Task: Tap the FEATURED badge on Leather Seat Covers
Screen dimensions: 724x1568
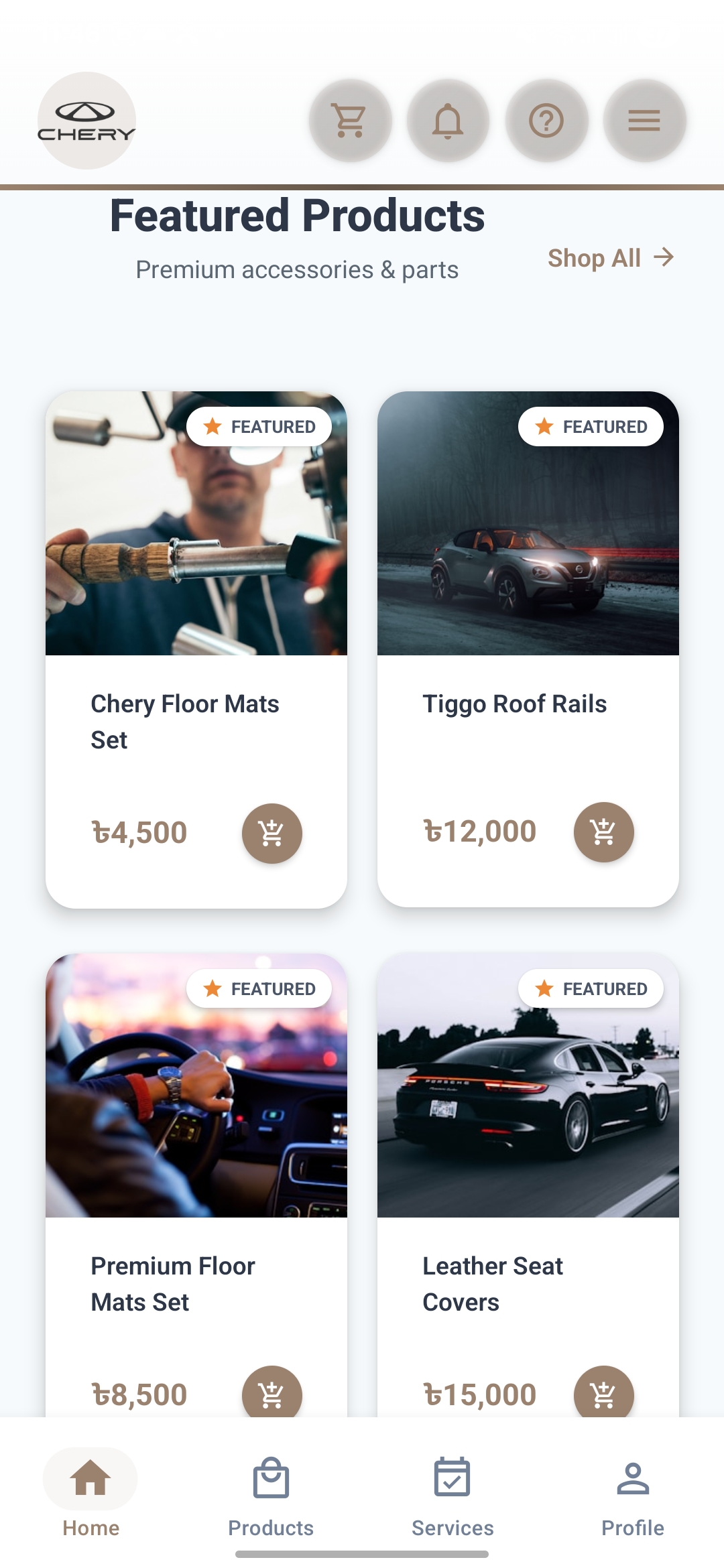Action: (591, 988)
